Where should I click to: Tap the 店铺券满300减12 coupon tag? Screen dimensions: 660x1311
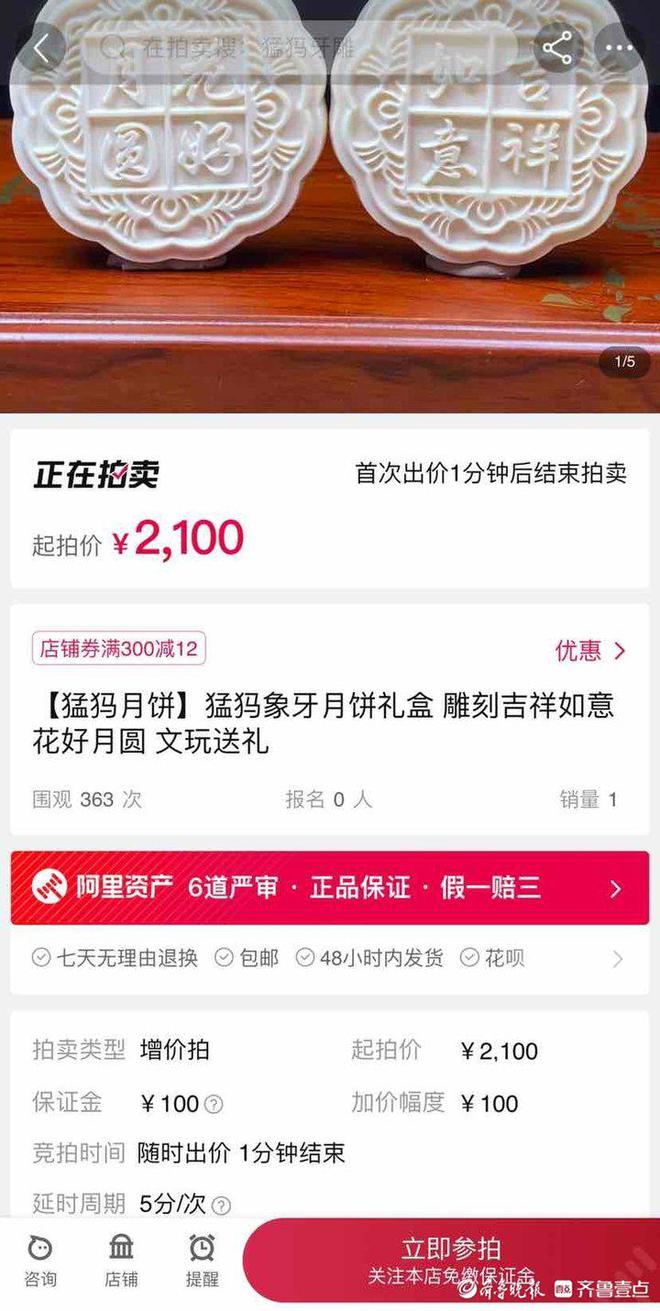point(119,649)
